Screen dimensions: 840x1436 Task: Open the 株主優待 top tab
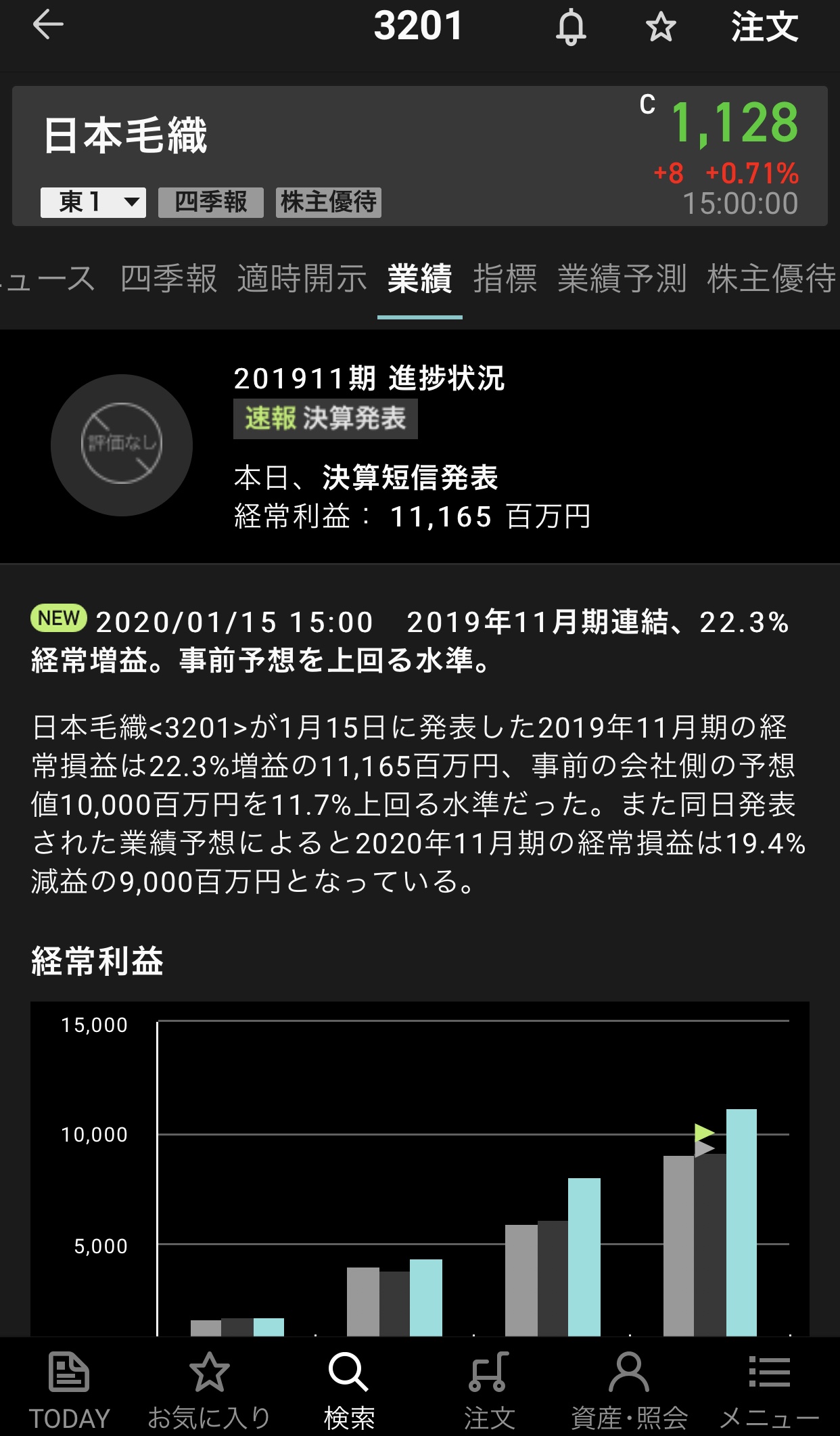(771, 279)
